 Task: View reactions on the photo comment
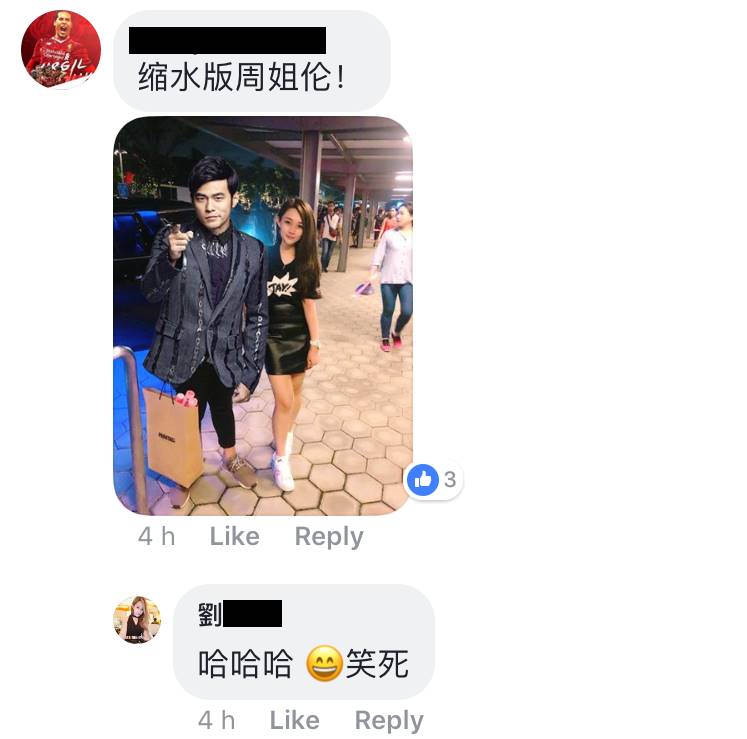pos(433,480)
